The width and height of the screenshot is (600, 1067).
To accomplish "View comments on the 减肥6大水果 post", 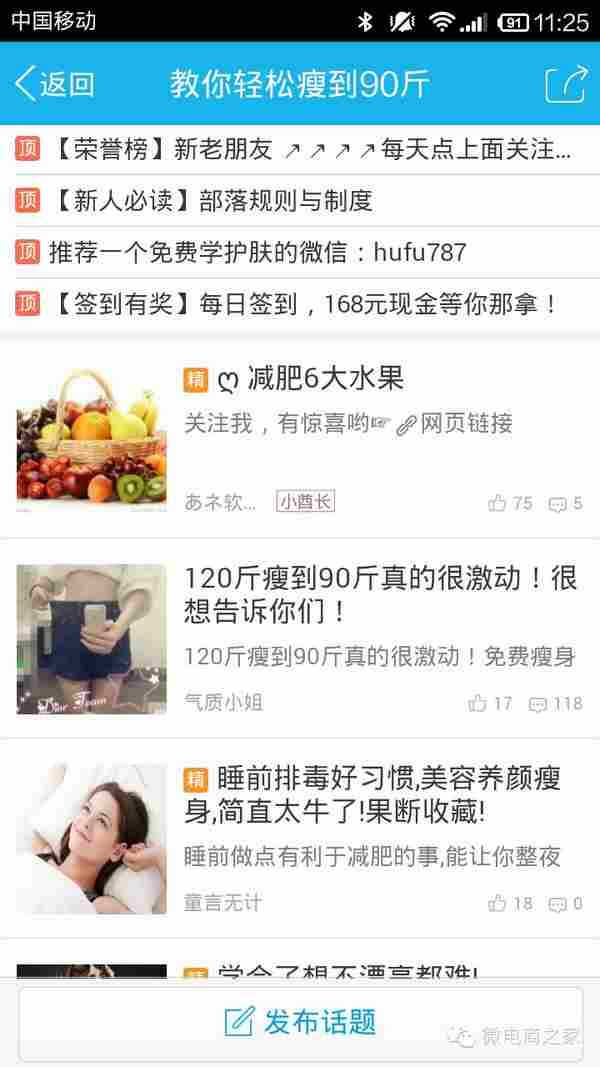I will click(565, 503).
